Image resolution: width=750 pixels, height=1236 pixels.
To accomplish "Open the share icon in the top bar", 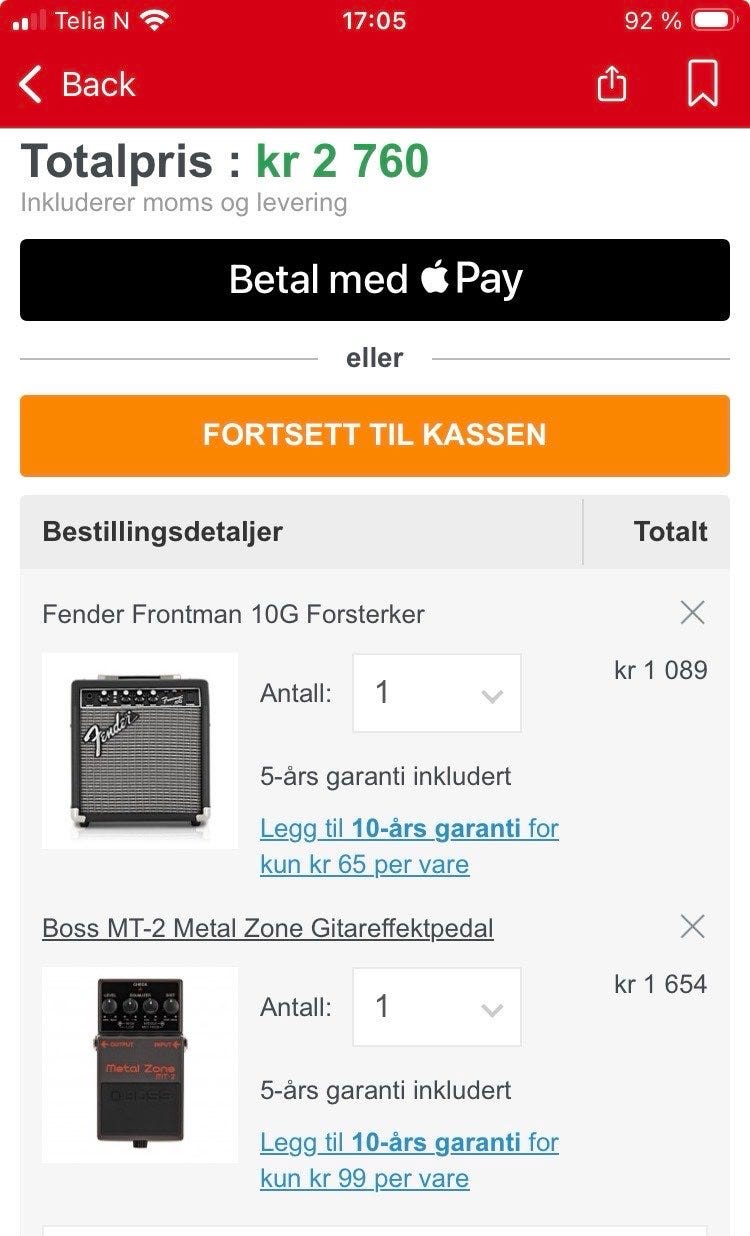I will tap(612, 84).
